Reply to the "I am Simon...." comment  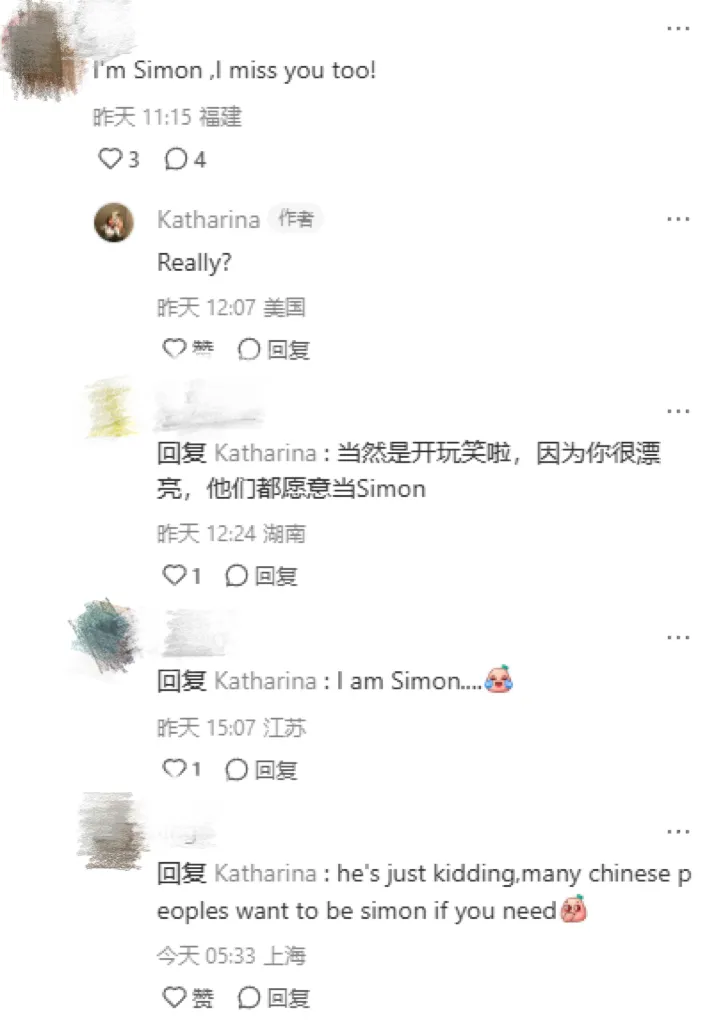261,769
